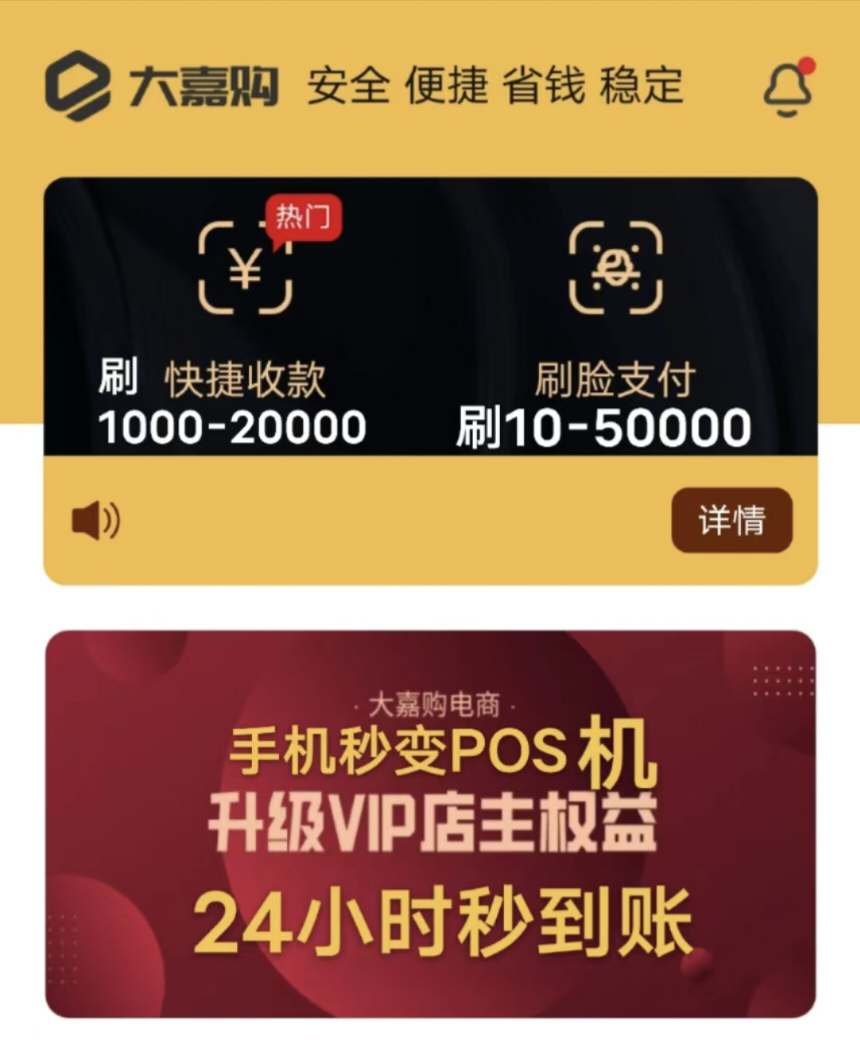Image resolution: width=860 pixels, height=1056 pixels.
Task: Open the 手机秒变POS机 promo banner
Action: (x=430, y=823)
